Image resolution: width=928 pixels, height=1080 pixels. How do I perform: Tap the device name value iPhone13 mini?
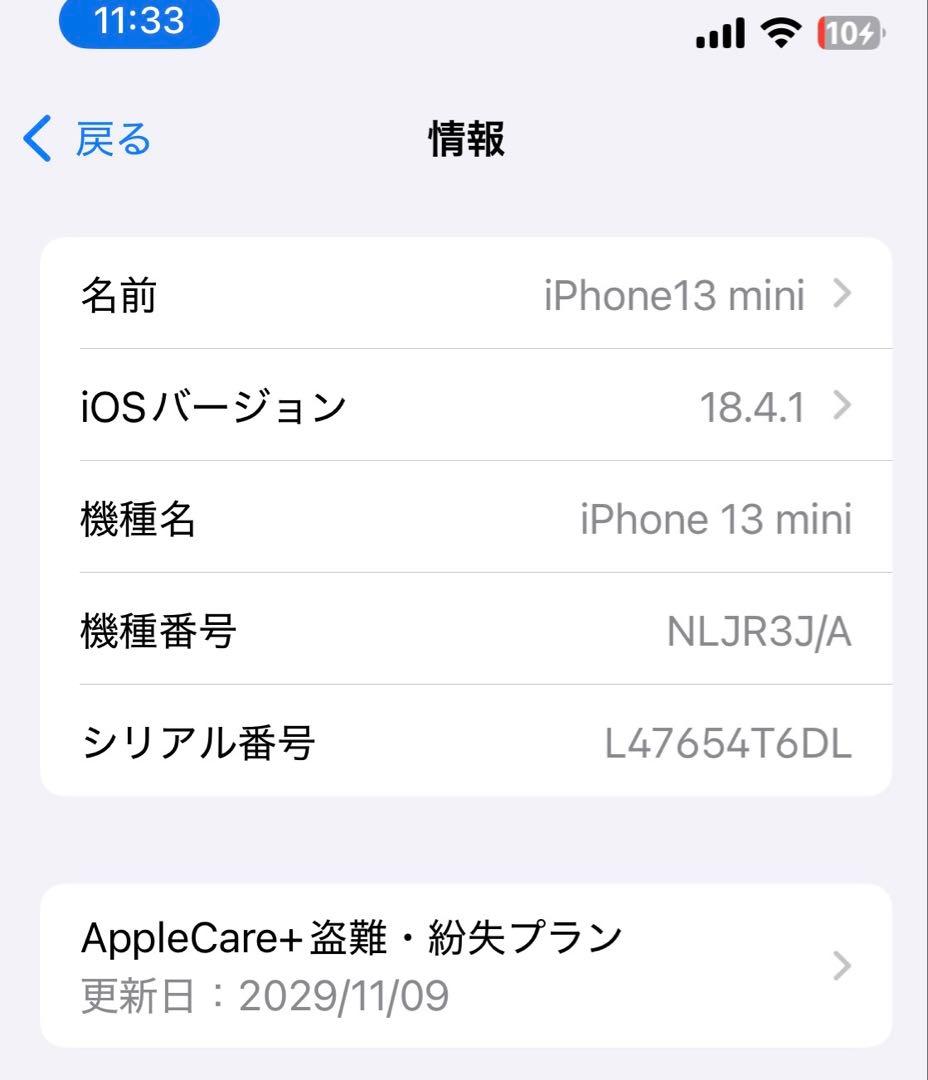[674, 294]
